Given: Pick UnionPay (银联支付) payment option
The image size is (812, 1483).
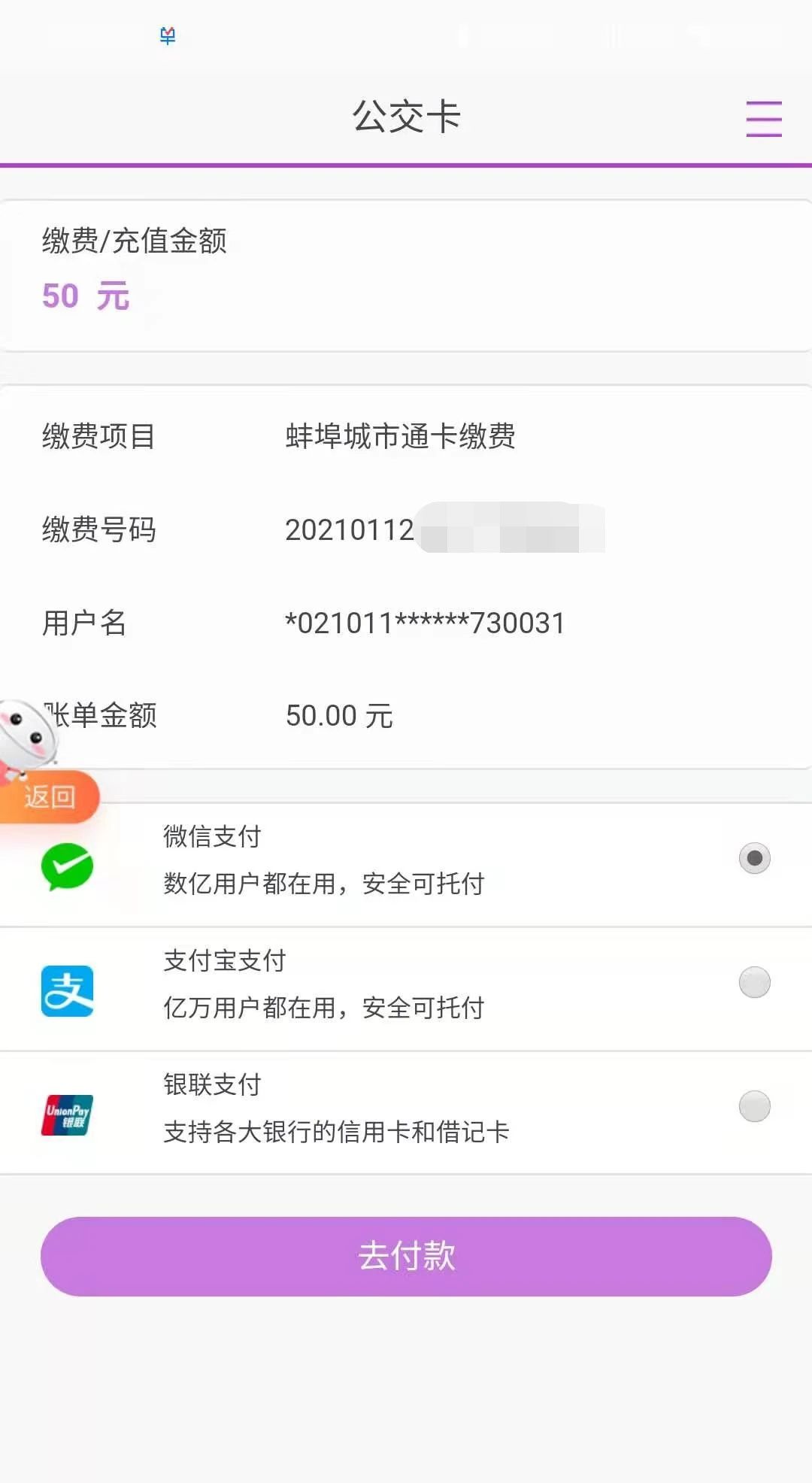Looking at the screenshot, I should [x=754, y=1106].
